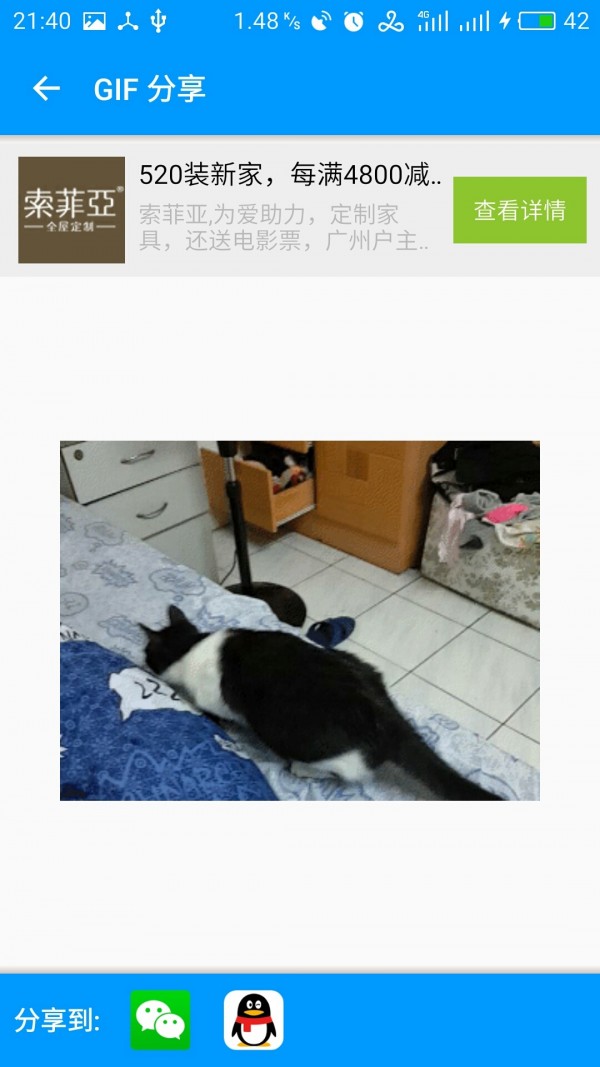This screenshot has width=600, height=1067.
Task: Share the GIF to WeChat
Action: point(160,1020)
